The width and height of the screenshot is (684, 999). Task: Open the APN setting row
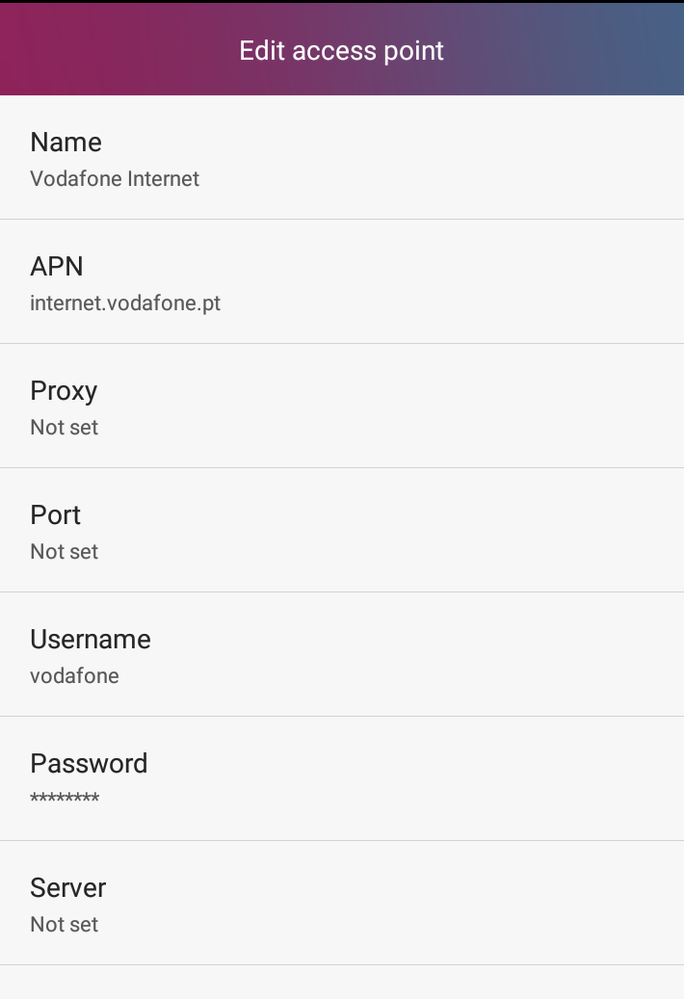coord(341,282)
